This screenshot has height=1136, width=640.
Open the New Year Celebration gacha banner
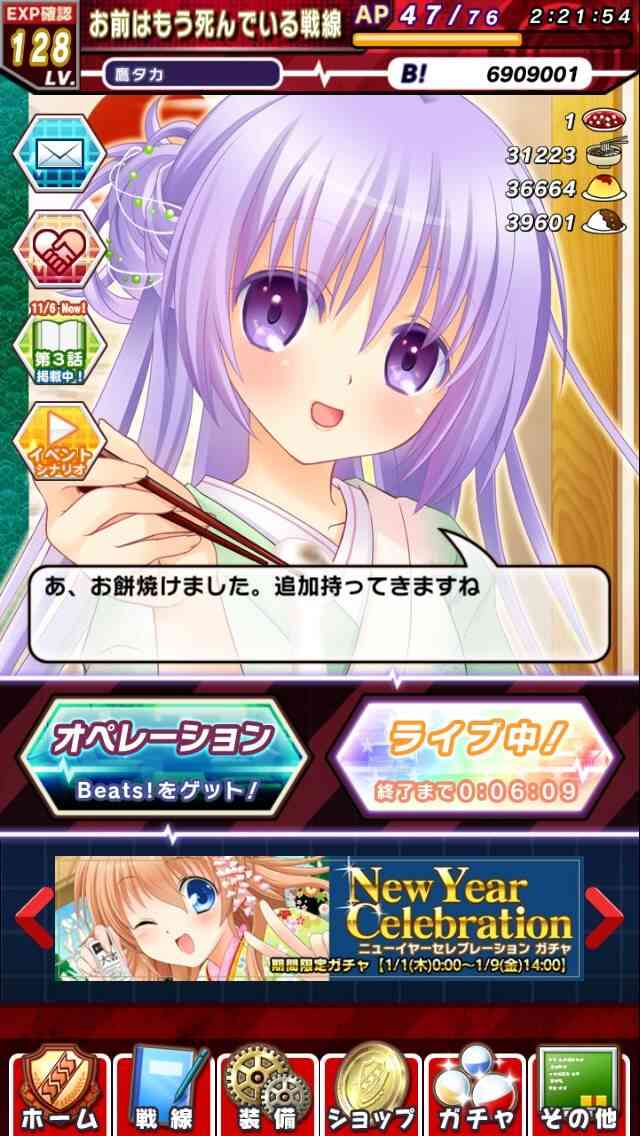(x=319, y=919)
